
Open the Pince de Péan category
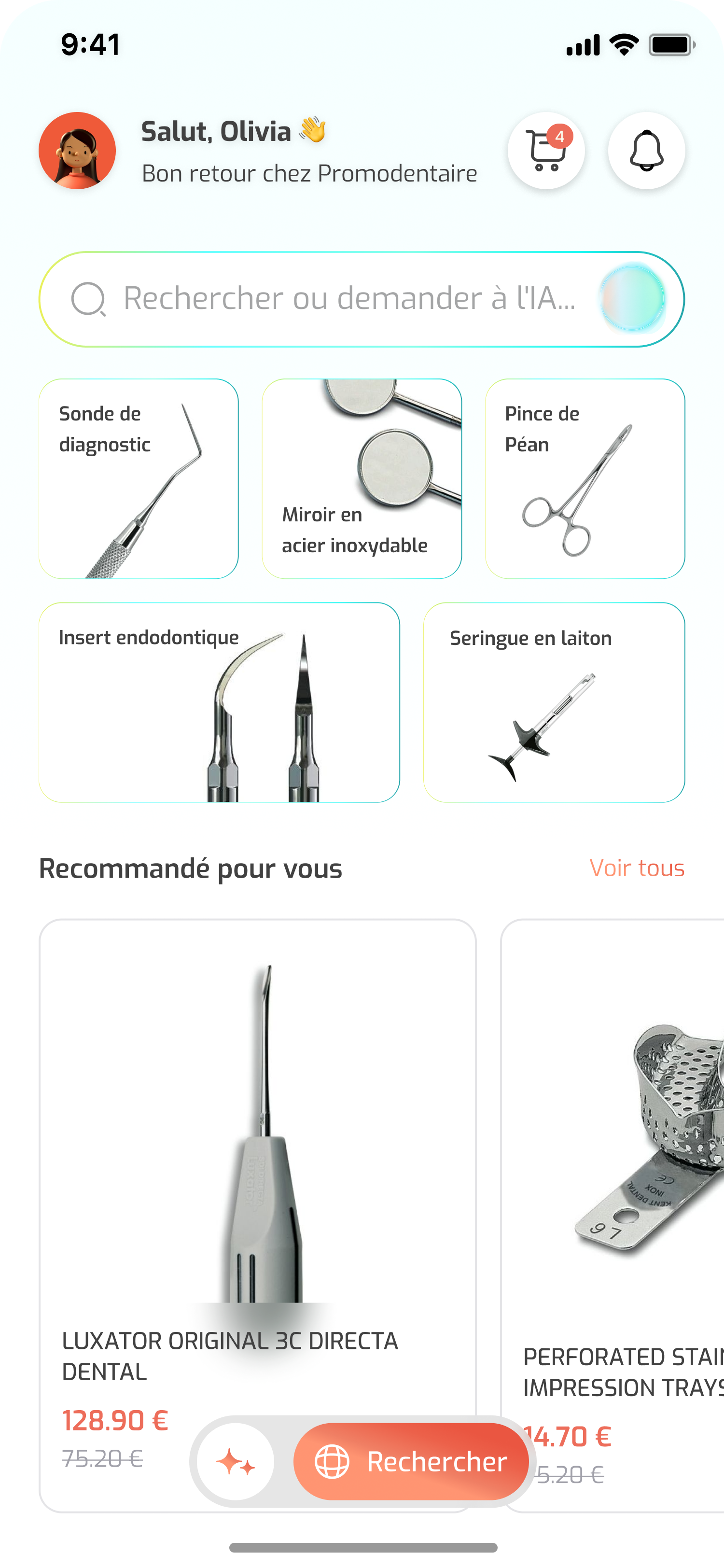pos(585,478)
